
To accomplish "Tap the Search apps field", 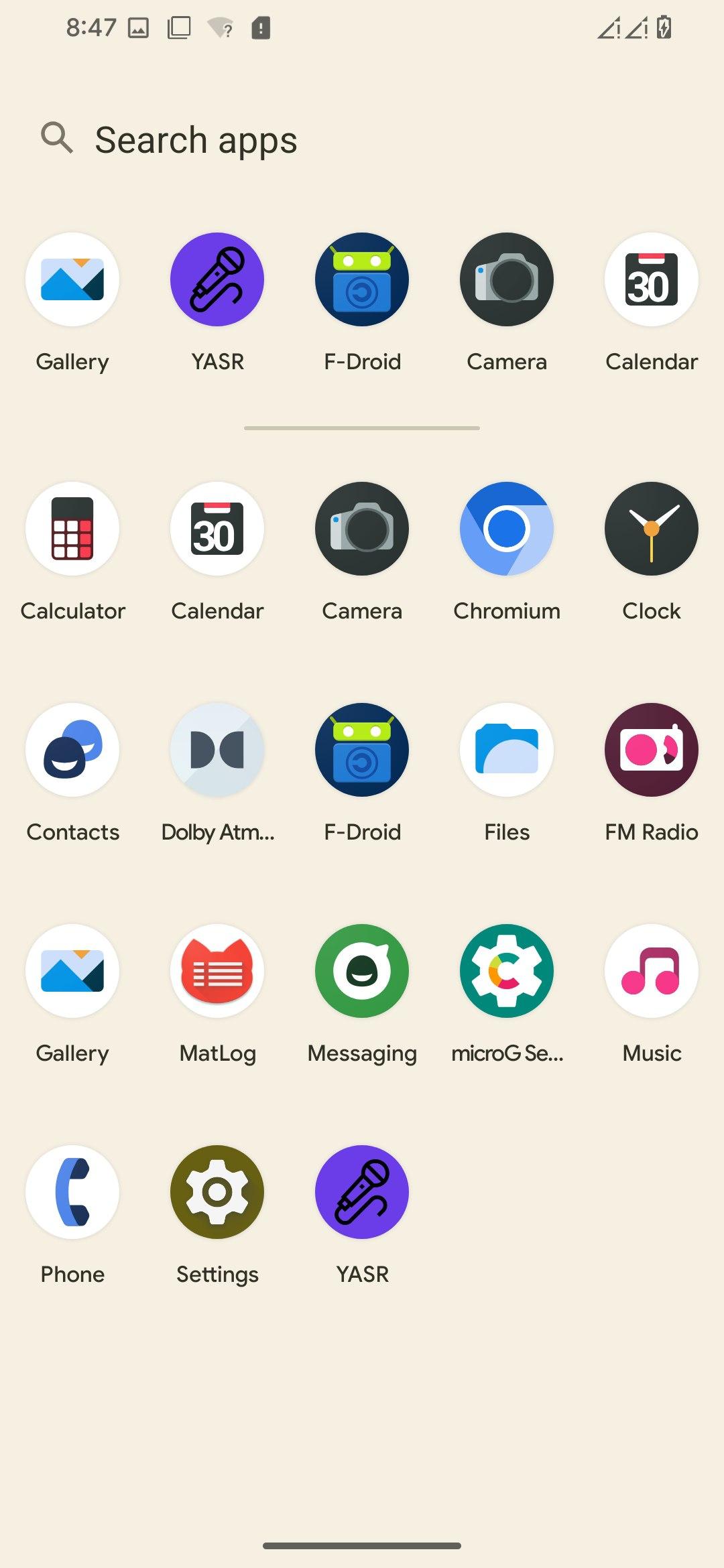I will pyautogui.click(x=362, y=139).
